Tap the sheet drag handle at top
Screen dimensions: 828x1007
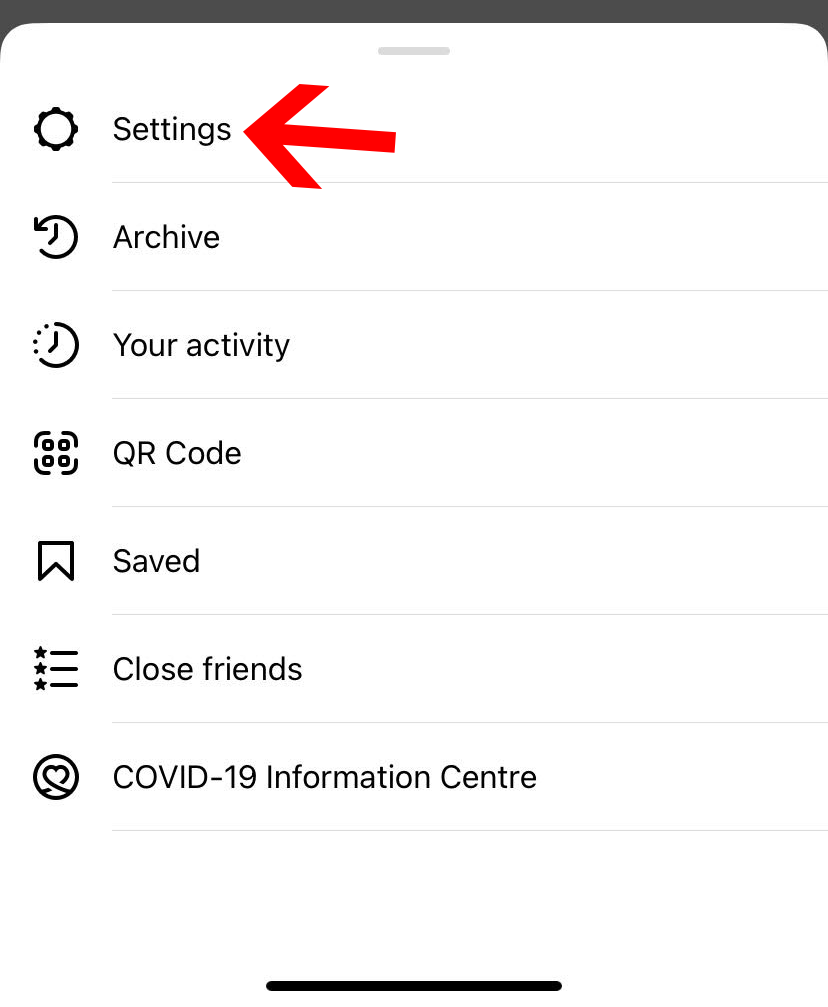pos(413,50)
